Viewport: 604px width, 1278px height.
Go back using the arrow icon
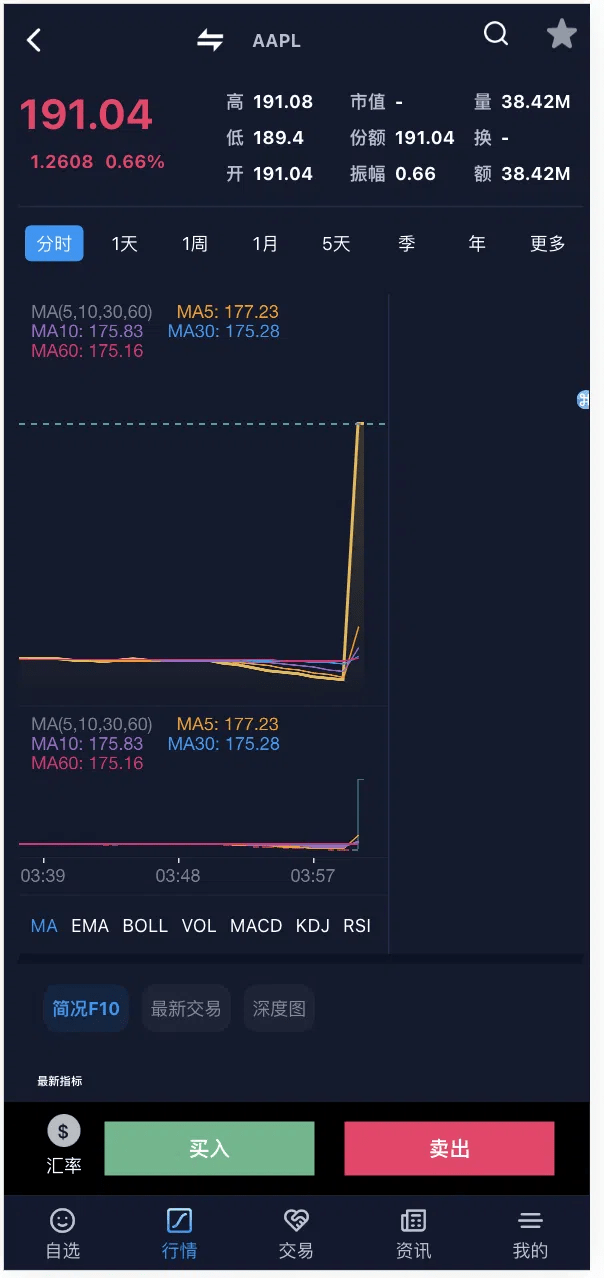(34, 40)
